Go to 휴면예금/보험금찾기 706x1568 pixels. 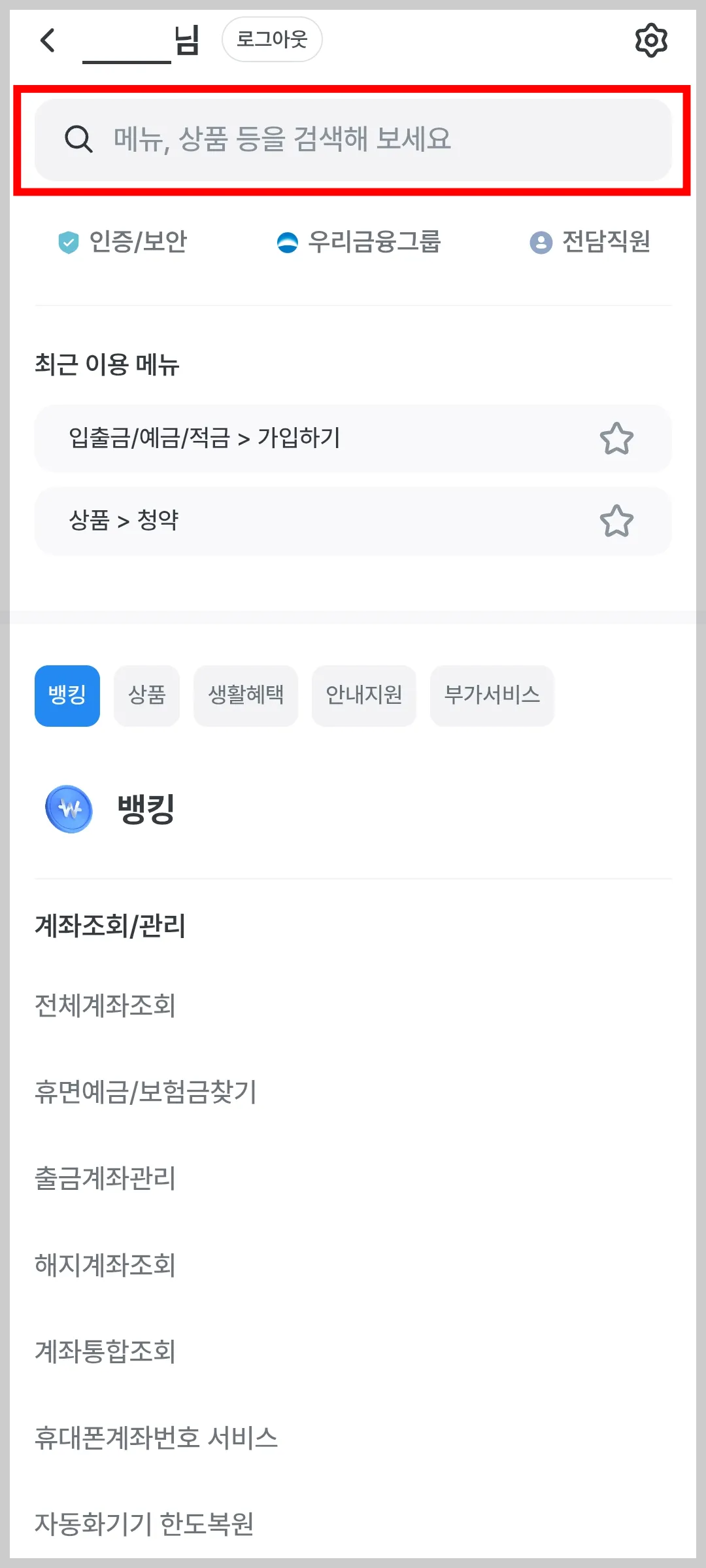pos(146,1092)
